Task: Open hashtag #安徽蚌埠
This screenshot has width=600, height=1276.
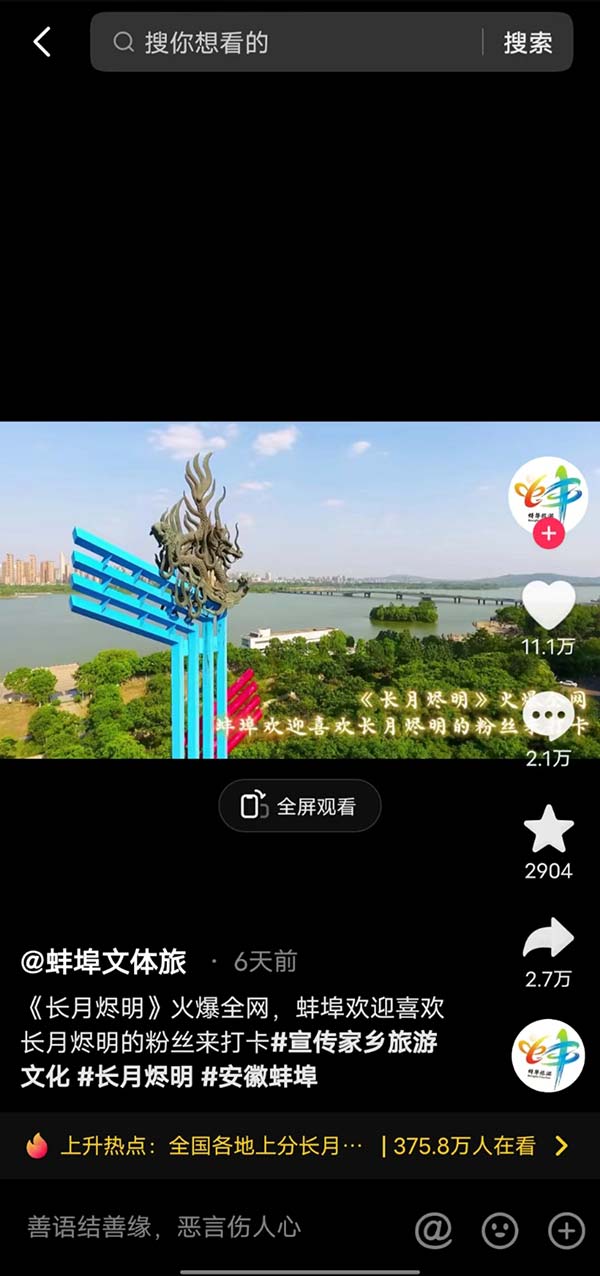Action: click(259, 1077)
